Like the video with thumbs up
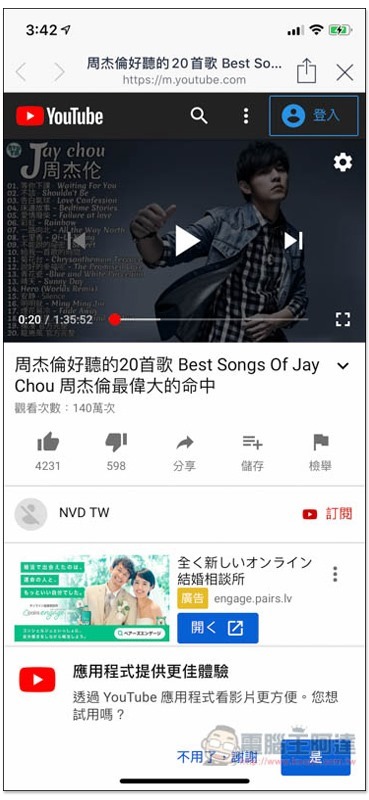Viewport: 369px width, 800px height. pyautogui.click(x=48, y=452)
